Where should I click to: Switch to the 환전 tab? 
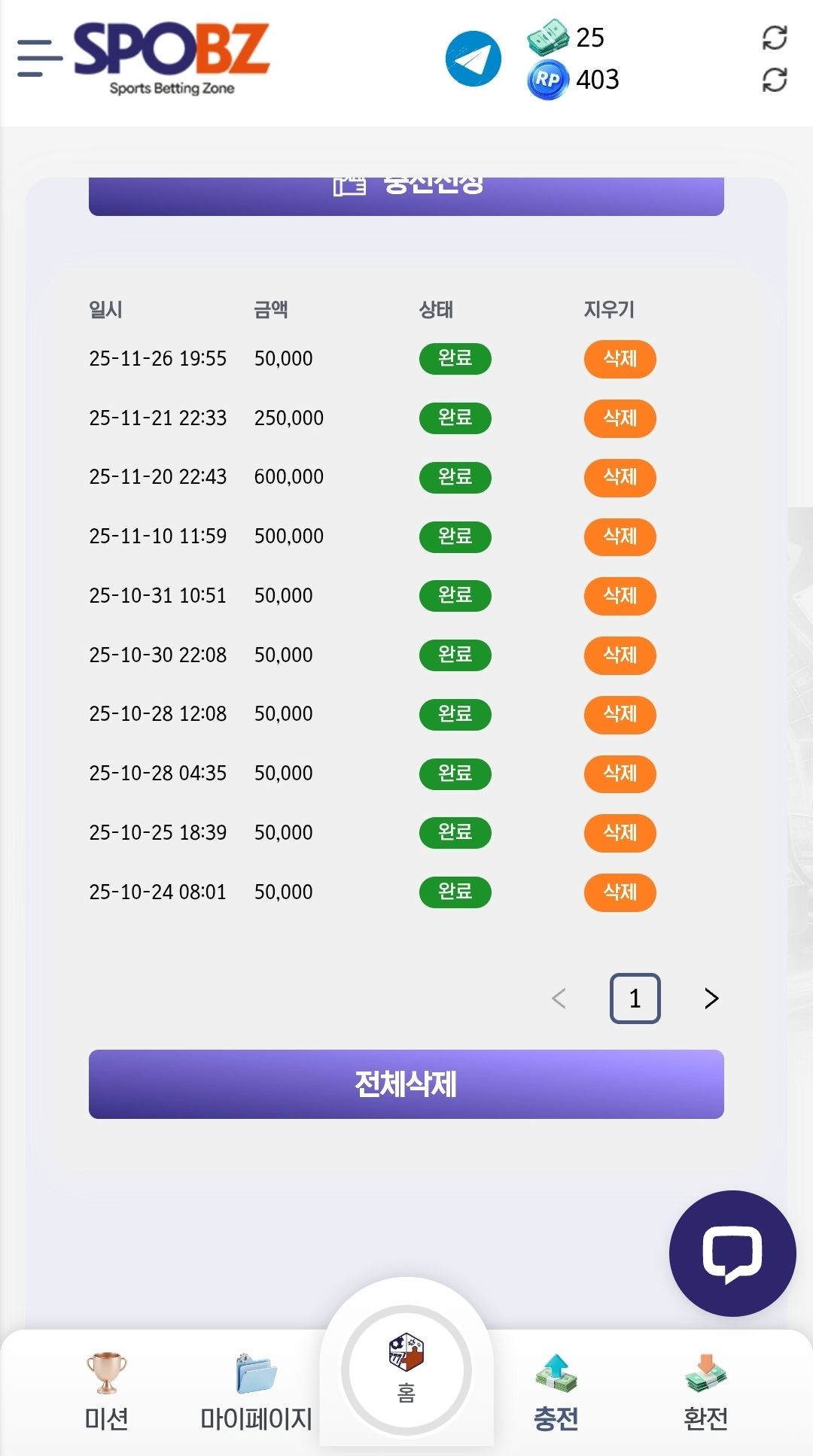coord(705,1392)
